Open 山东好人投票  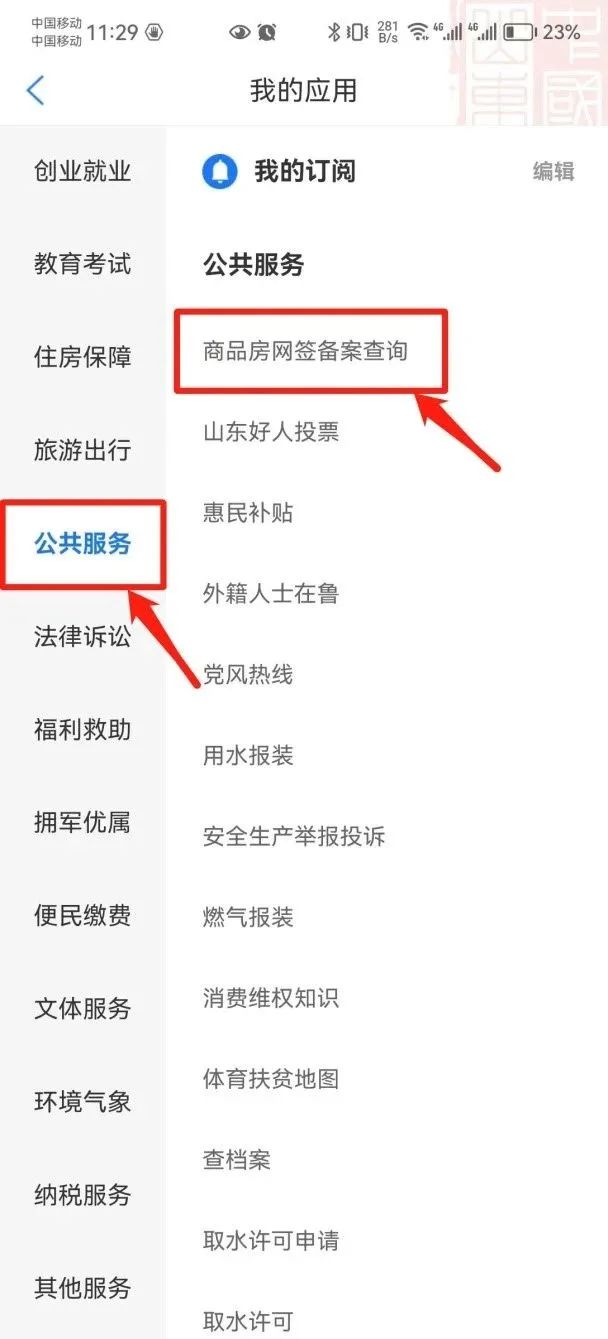271,432
